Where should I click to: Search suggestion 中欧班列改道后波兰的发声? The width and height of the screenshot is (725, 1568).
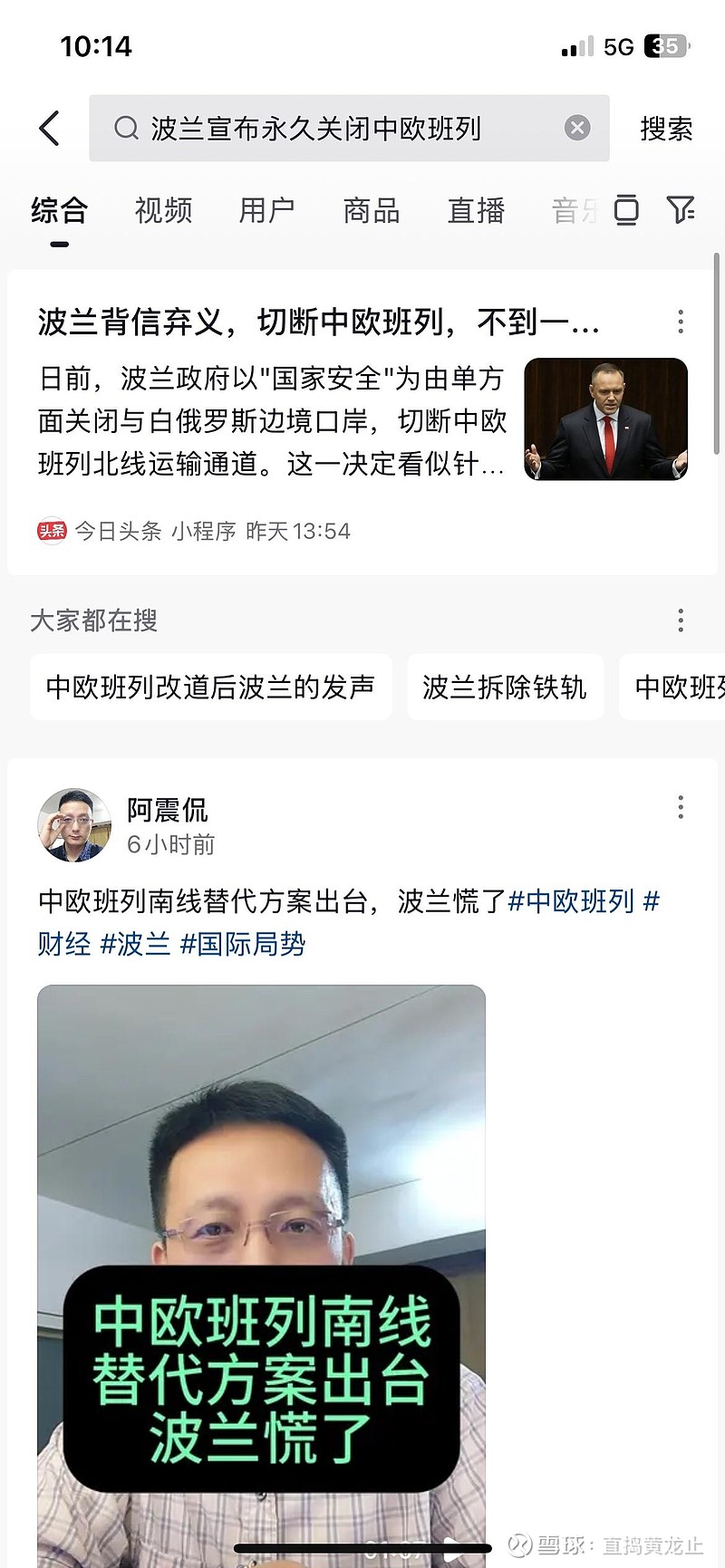210,688
